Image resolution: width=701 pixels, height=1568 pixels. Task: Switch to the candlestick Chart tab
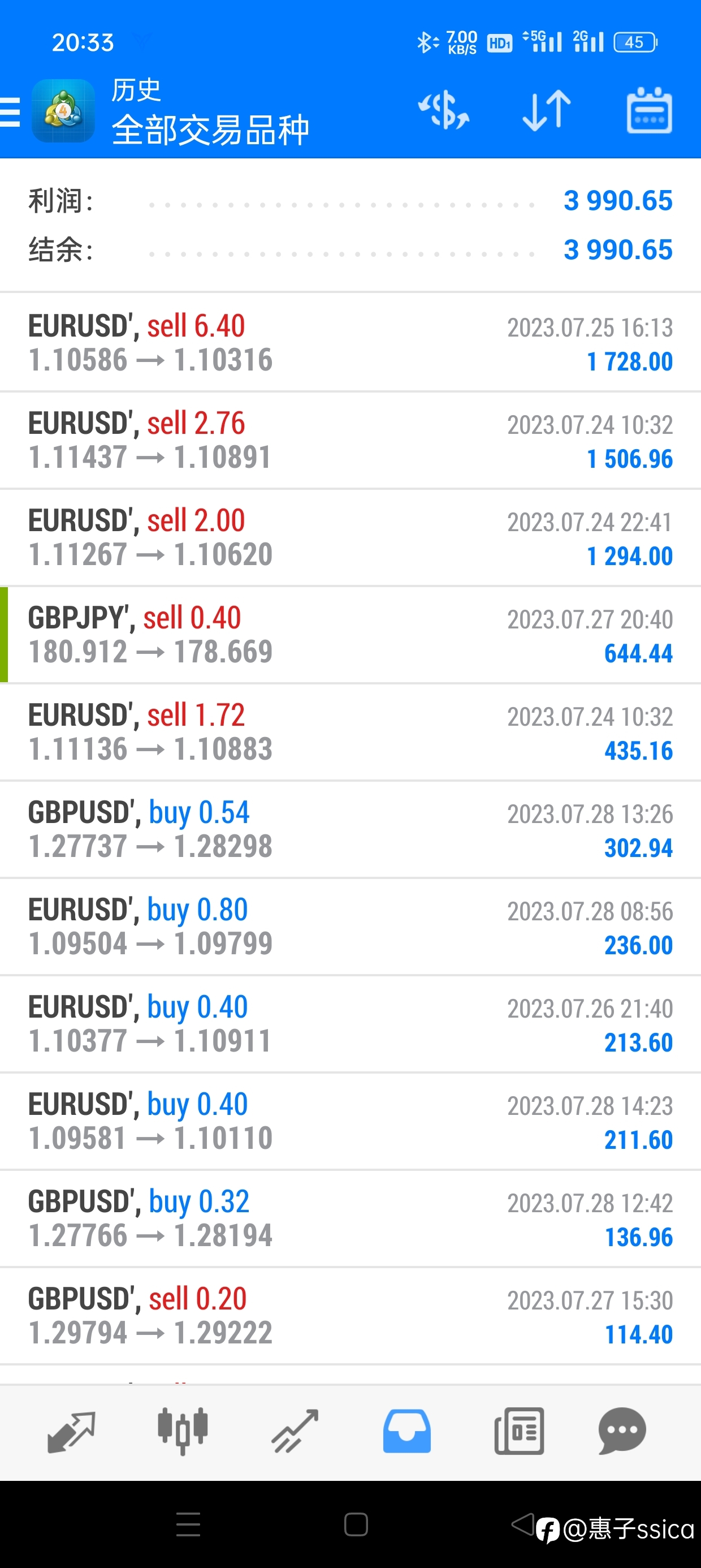pos(183,1432)
